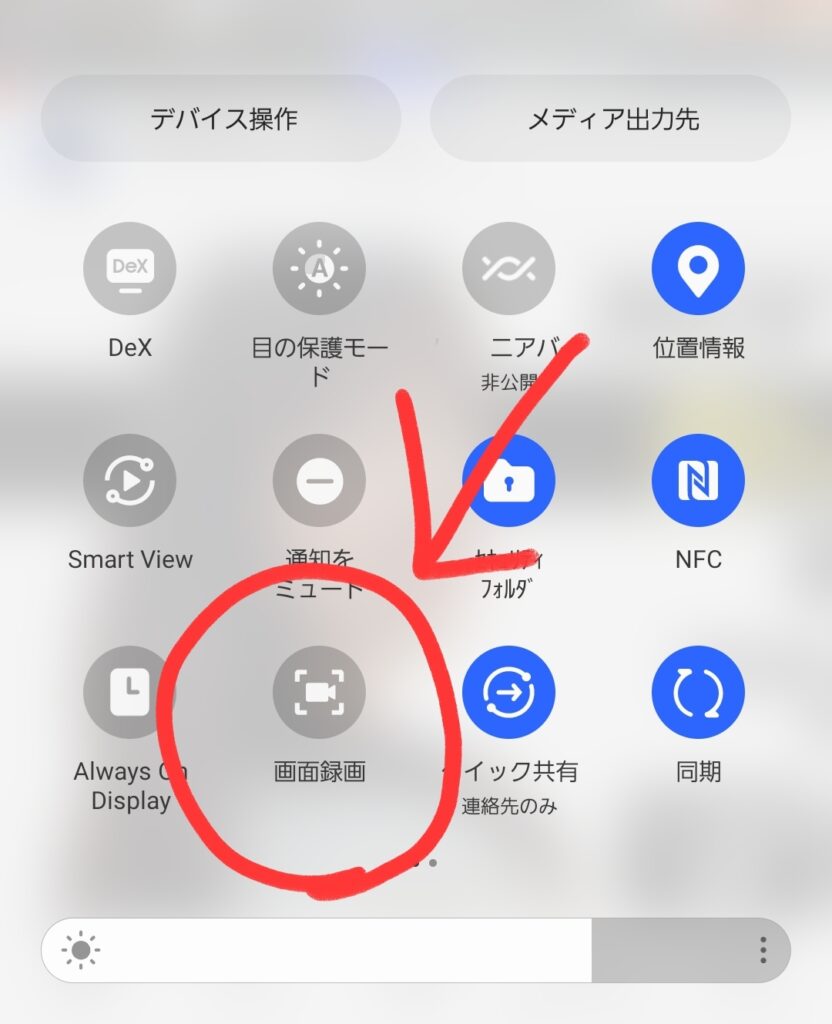Turn on Always On Display

point(130,692)
